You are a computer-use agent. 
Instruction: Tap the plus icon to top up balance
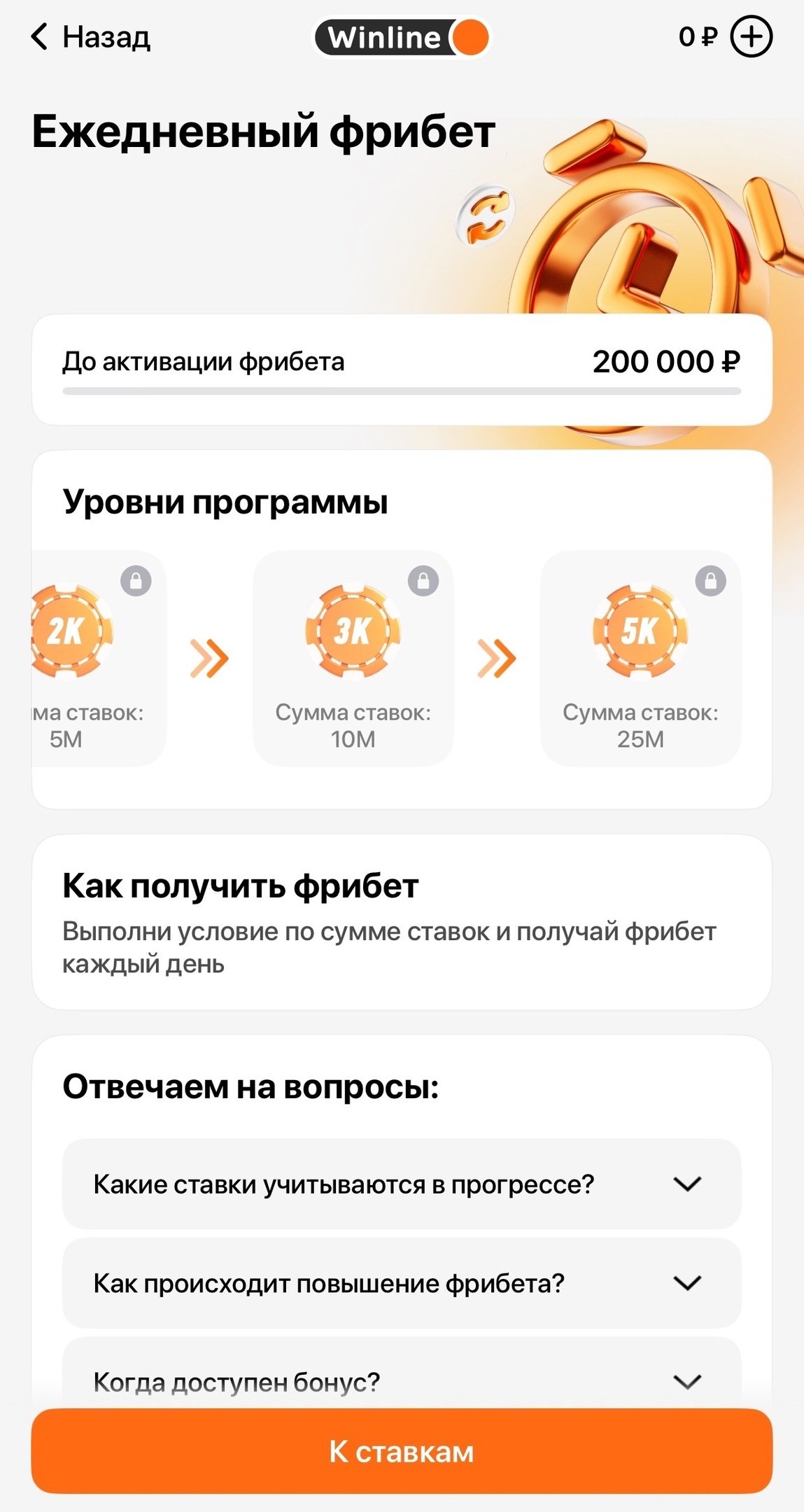click(751, 36)
